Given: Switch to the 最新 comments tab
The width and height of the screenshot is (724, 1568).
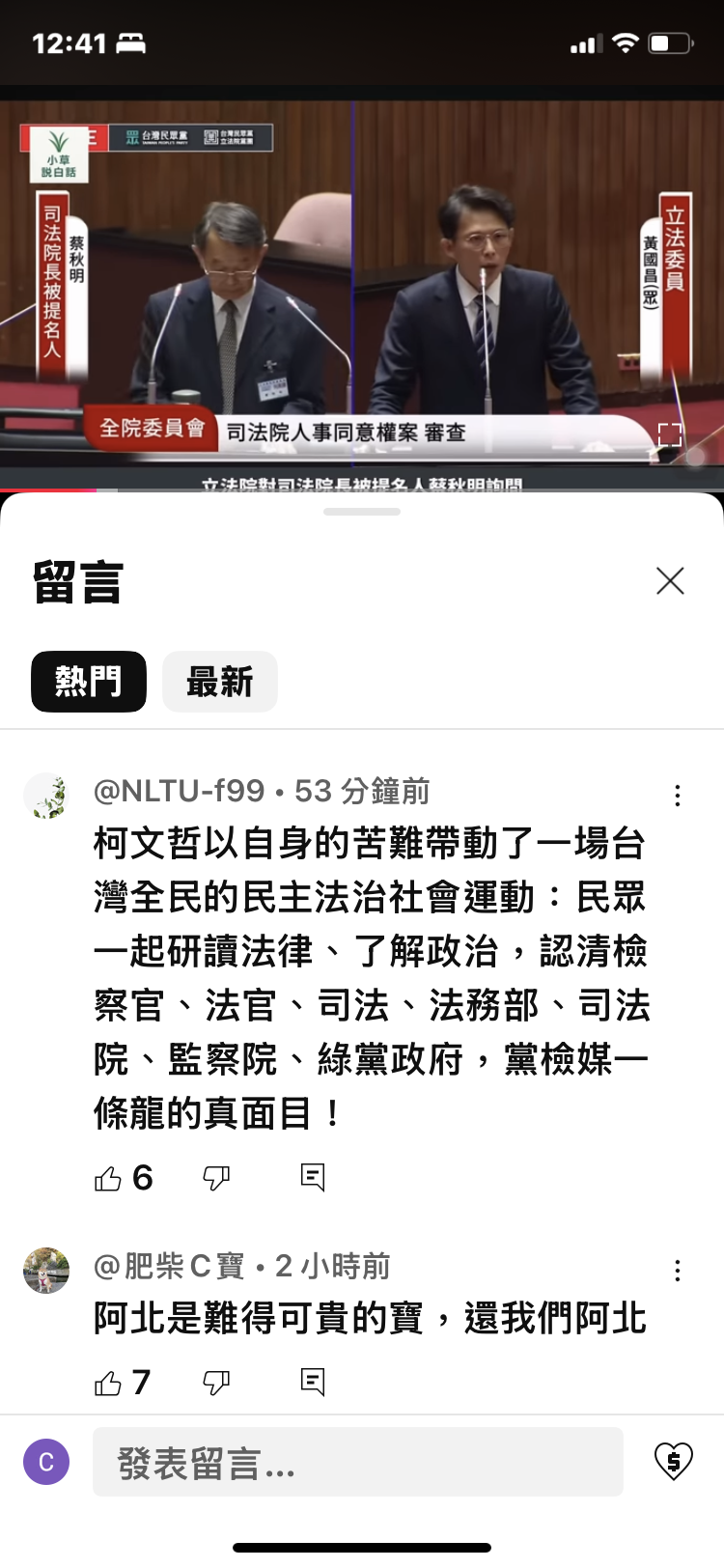Looking at the screenshot, I should 220,682.
